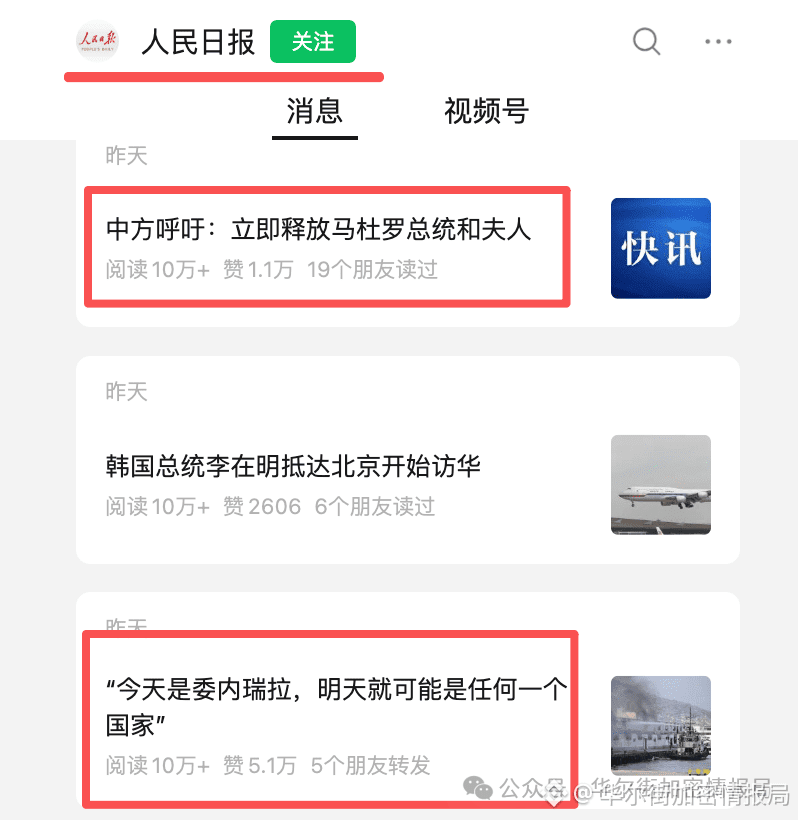Open the more options ellipsis menu icon
798x820 pixels.
click(719, 42)
